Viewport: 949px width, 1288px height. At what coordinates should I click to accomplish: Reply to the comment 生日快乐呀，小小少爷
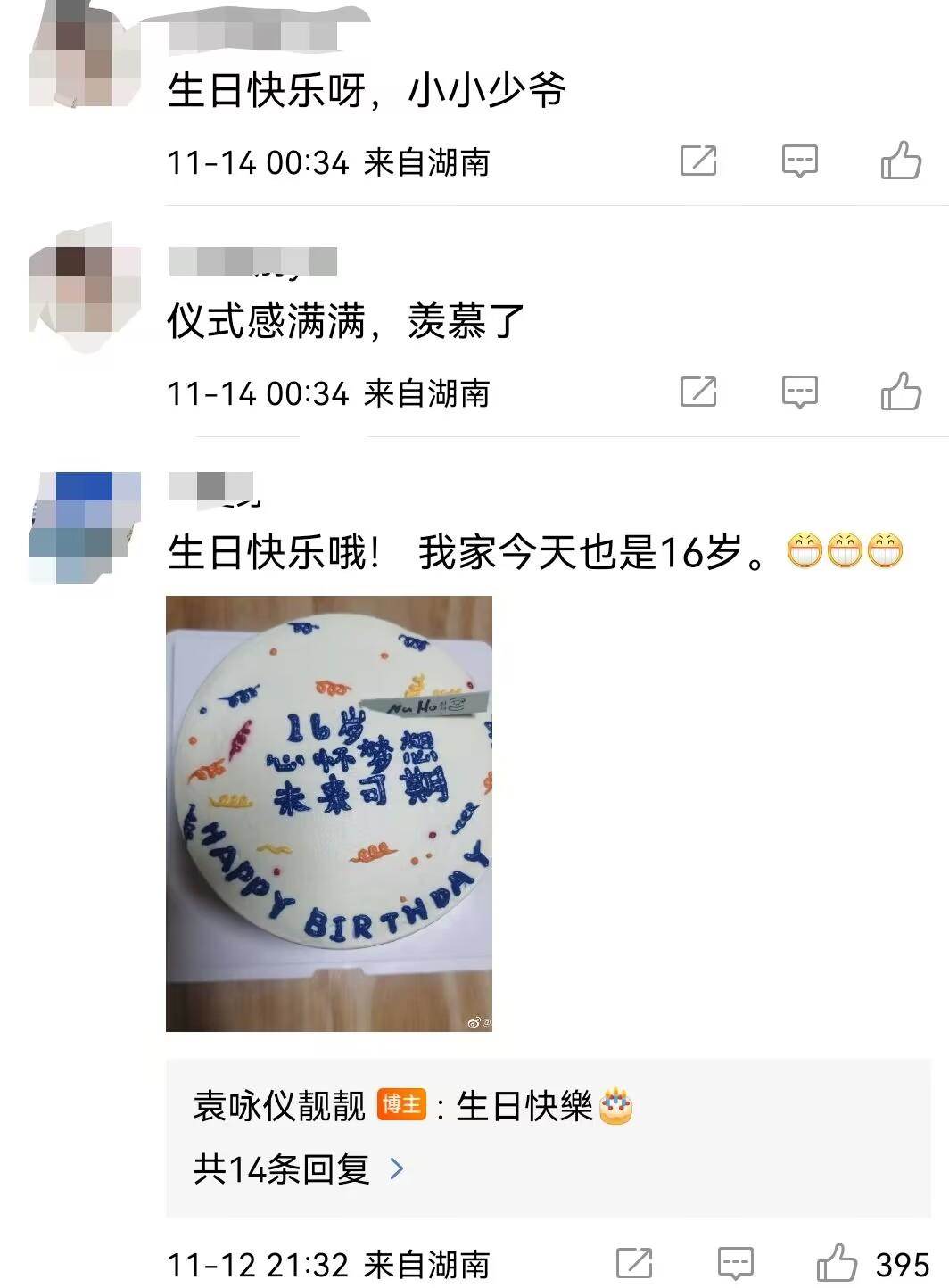pyautogui.click(x=799, y=161)
